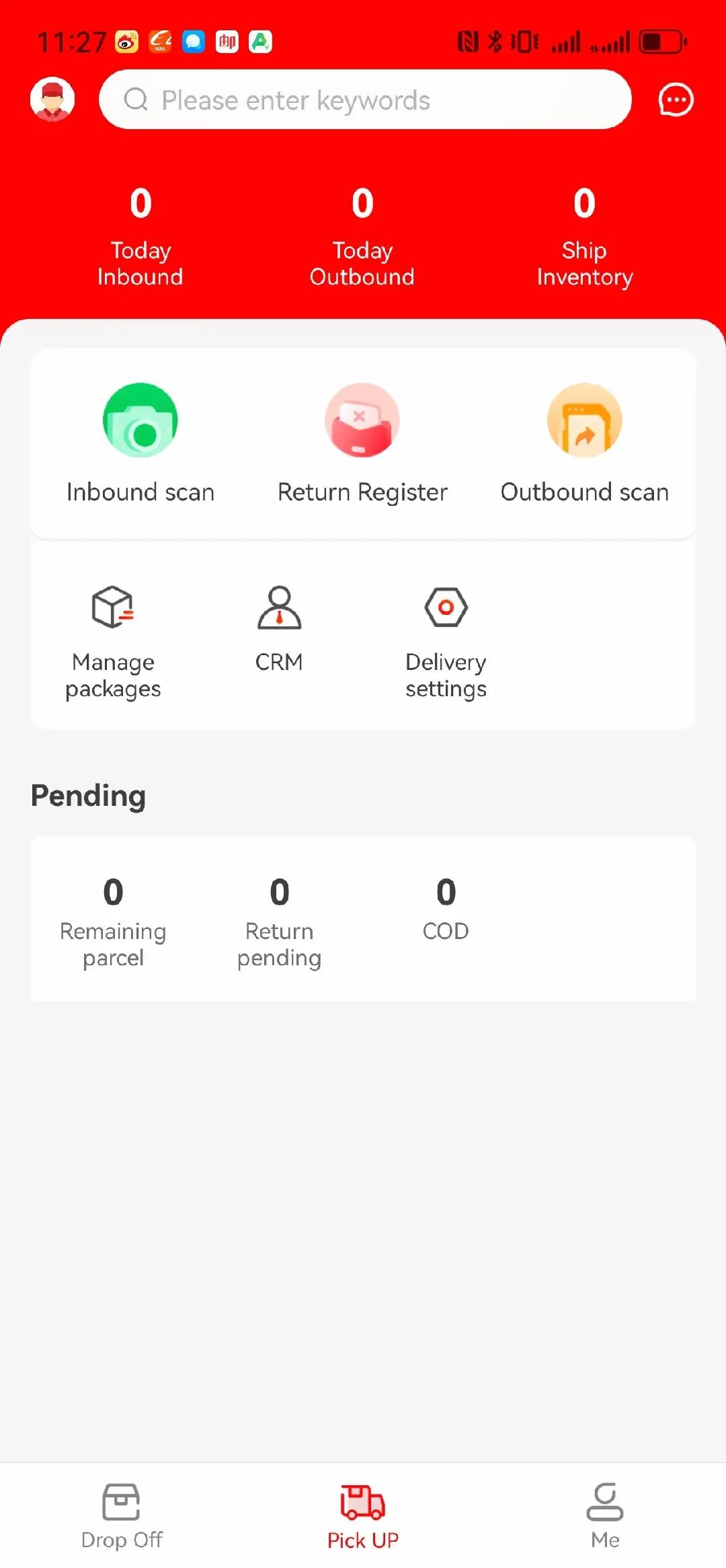
Task: View Return pending items
Action: click(x=279, y=920)
